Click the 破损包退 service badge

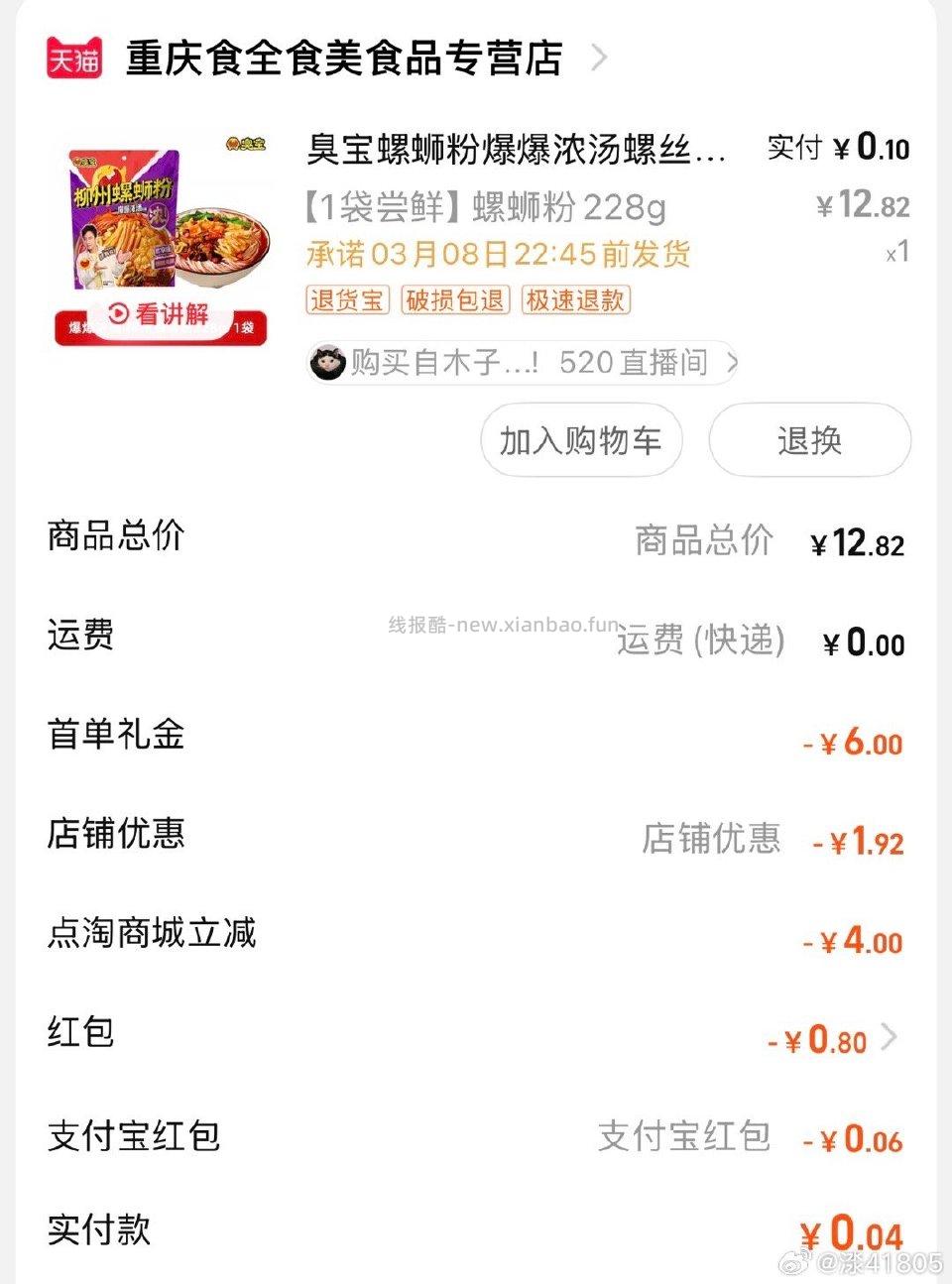point(454,301)
